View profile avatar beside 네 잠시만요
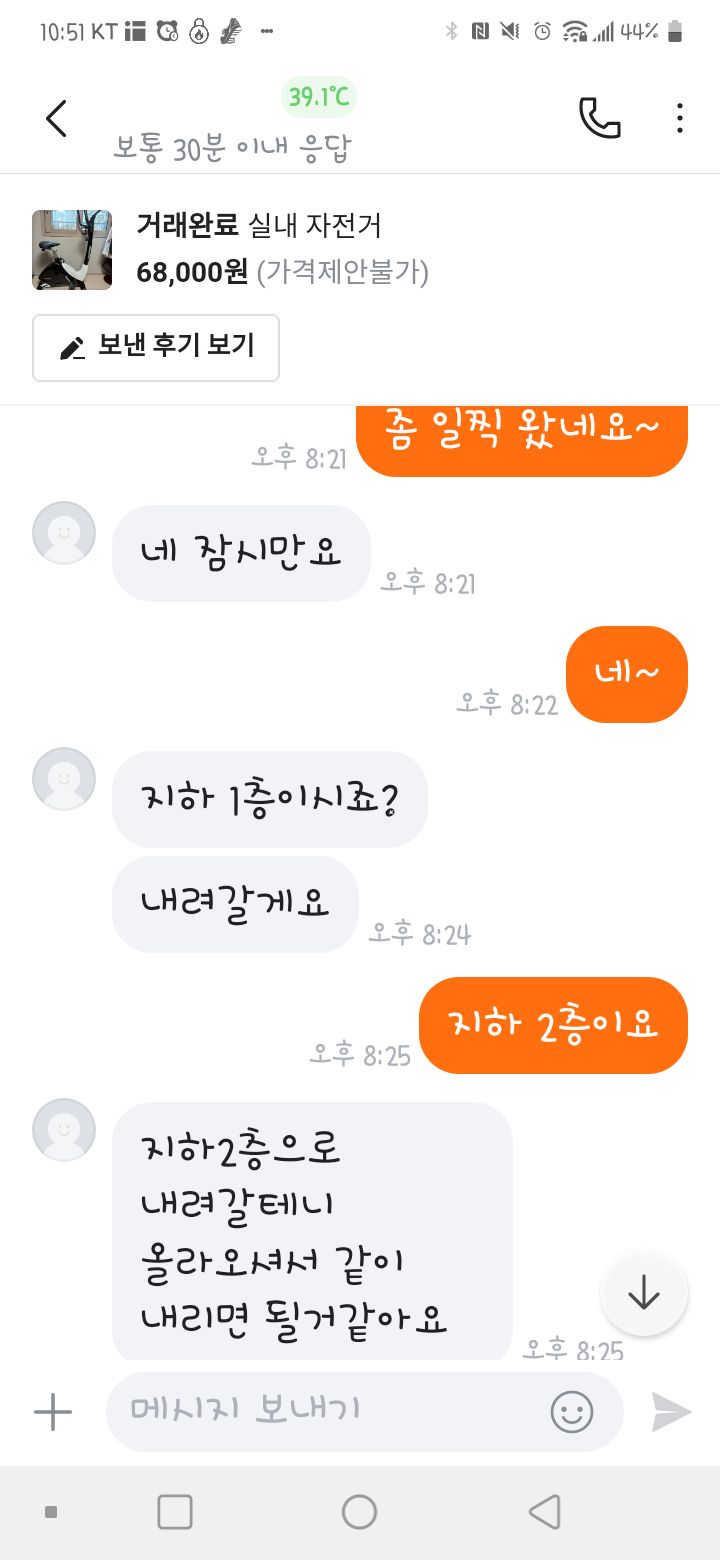Viewport: 720px width, 1560px height. point(64,533)
